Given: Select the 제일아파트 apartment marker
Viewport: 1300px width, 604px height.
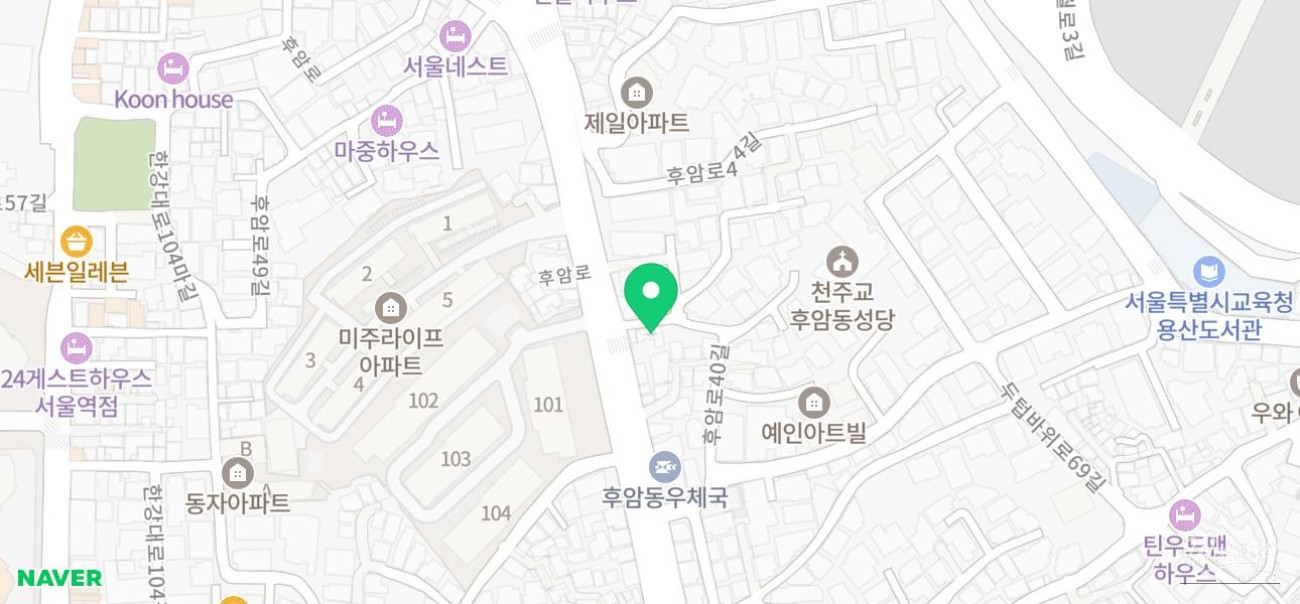Looking at the screenshot, I should 636,93.
